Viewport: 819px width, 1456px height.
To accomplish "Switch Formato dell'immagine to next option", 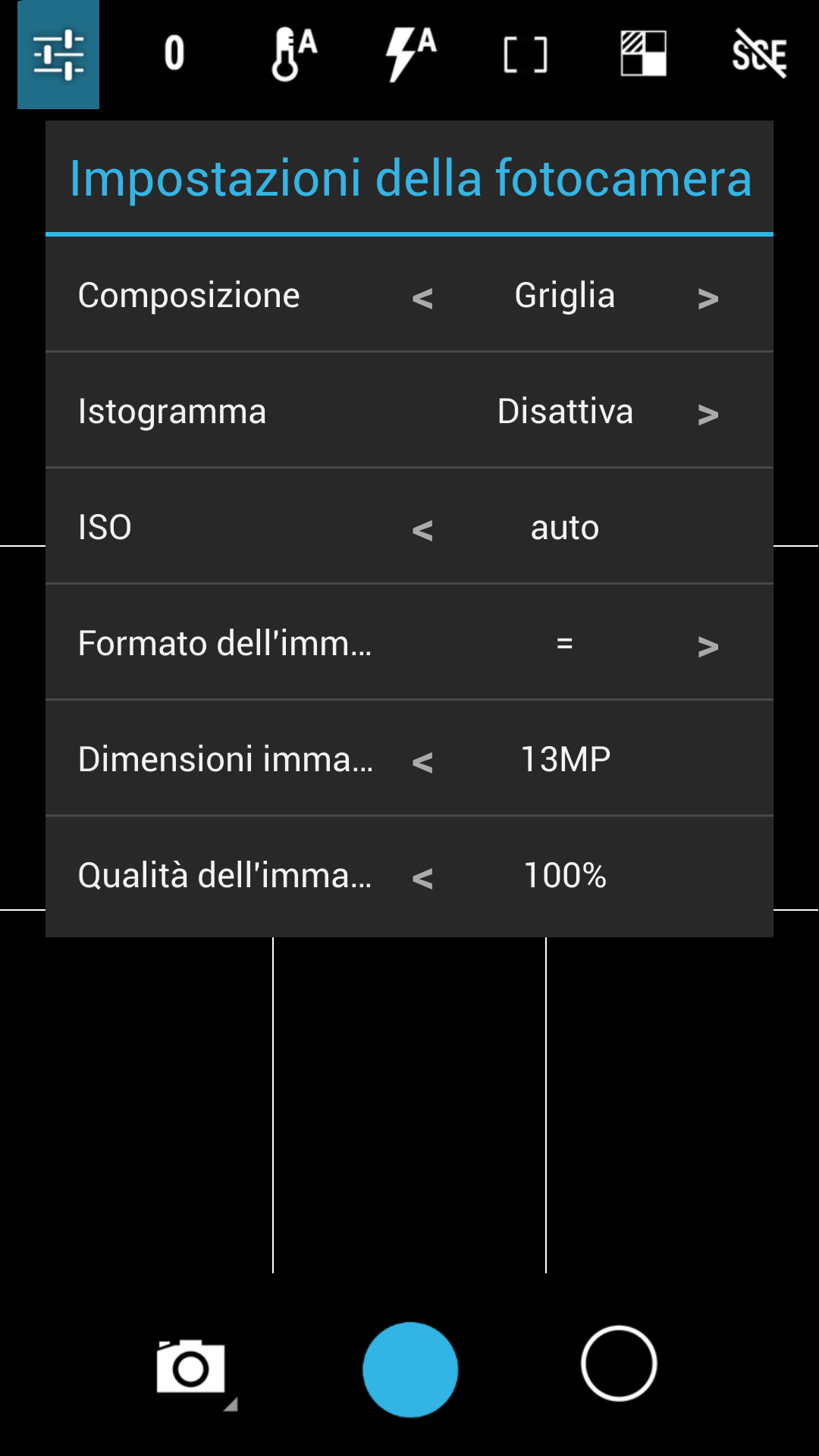I will point(708,645).
